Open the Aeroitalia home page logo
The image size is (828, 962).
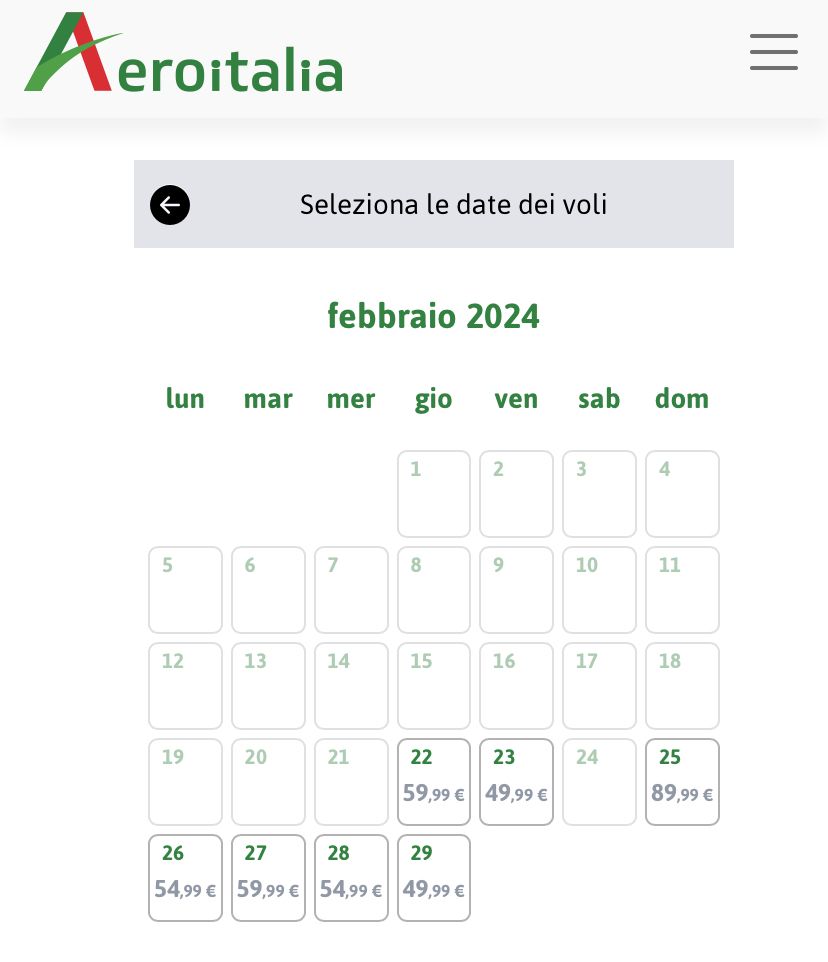coord(184,54)
